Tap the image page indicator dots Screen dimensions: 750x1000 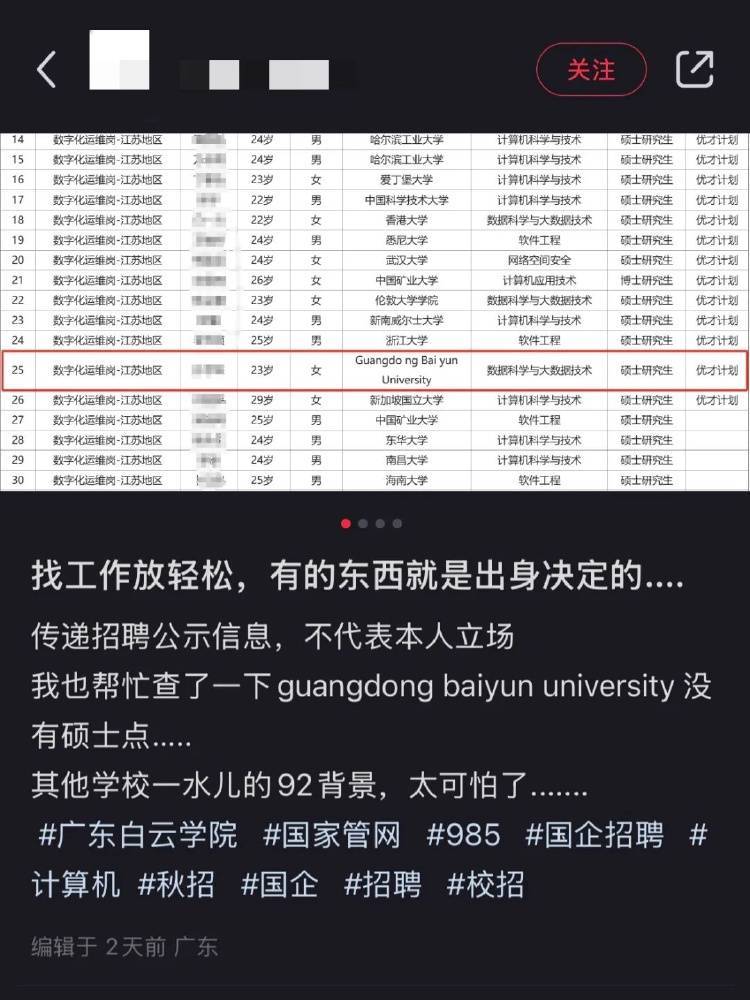371,523
